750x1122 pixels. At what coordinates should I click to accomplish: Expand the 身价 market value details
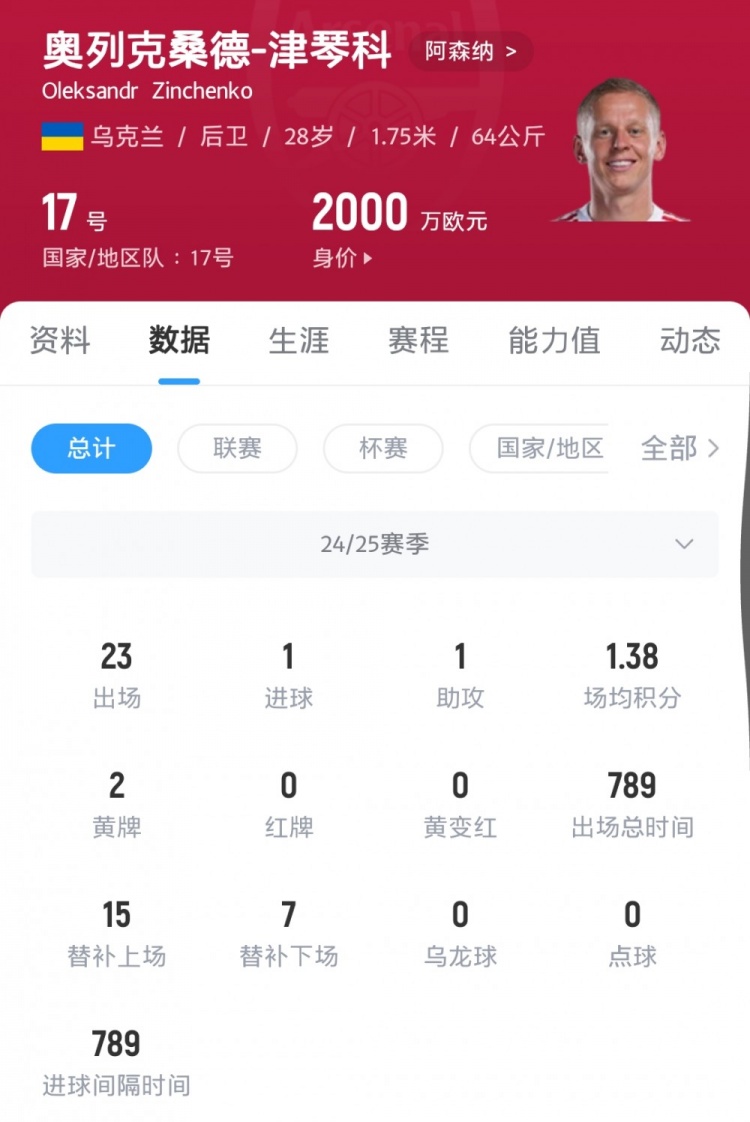[x=343, y=258]
